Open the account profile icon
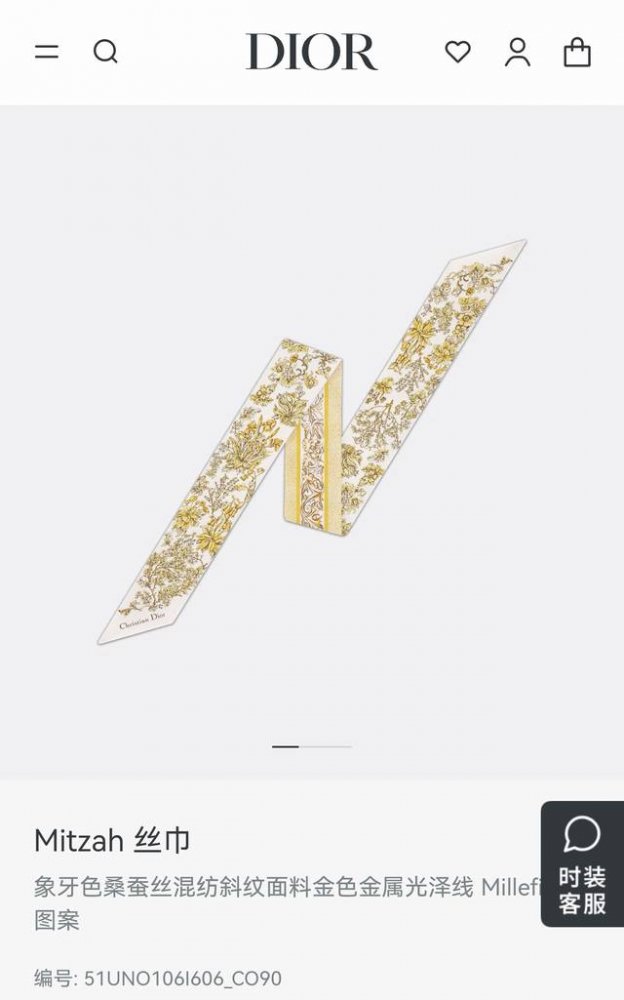The width and height of the screenshot is (624, 1000). click(x=518, y=52)
